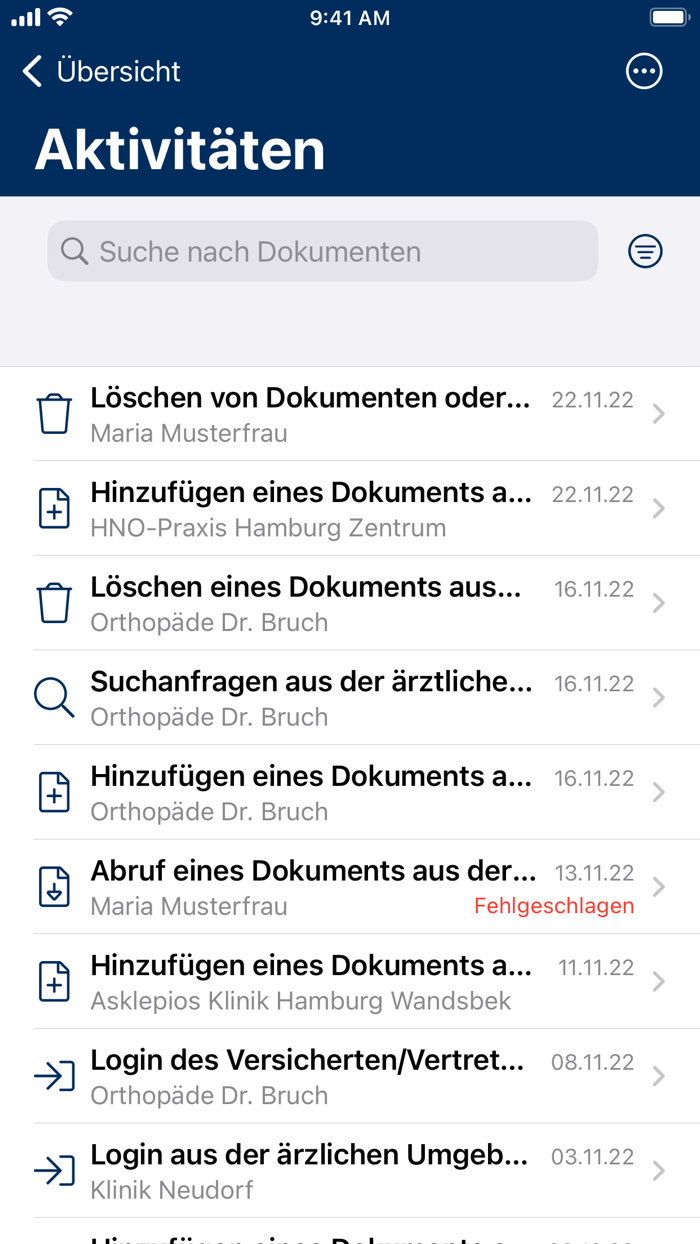Open the filter options icon

tap(645, 251)
